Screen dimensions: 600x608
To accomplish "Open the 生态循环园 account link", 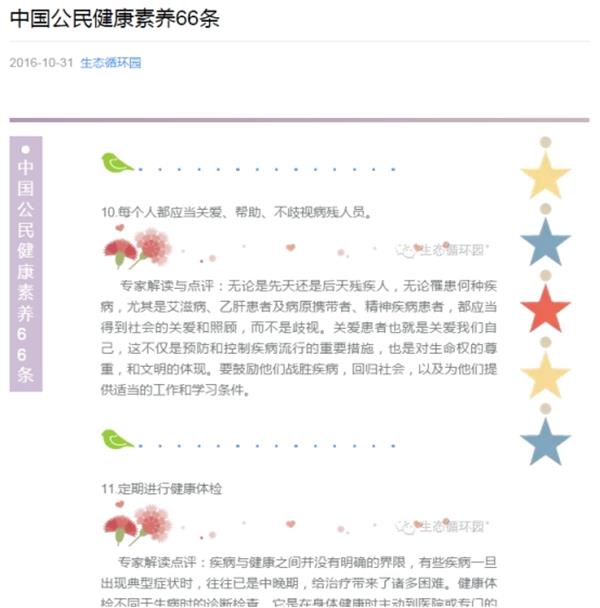I will pos(111,62).
